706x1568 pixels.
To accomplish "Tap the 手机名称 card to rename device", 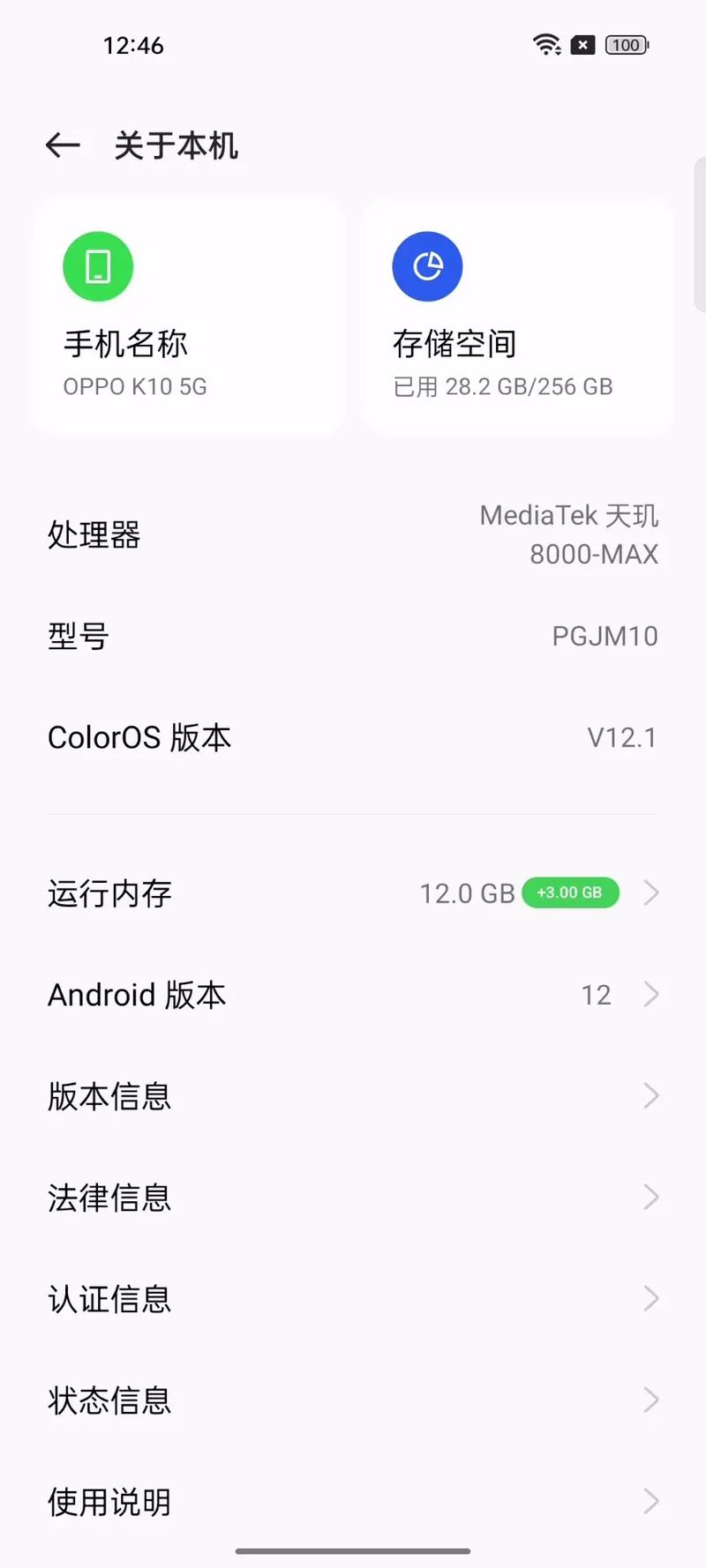I will [187, 315].
